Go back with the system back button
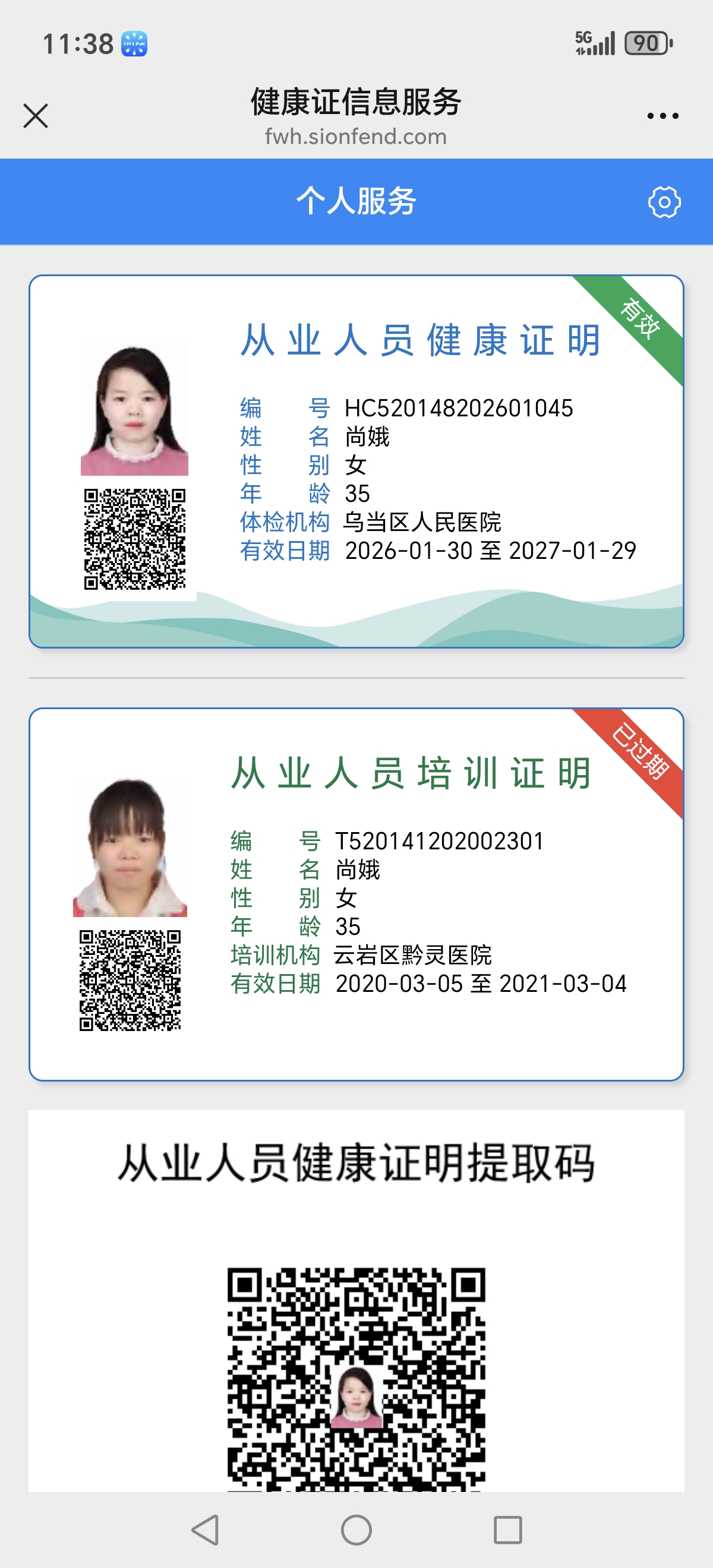Viewport: 713px width, 1568px height. click(x=206, y=1529)
